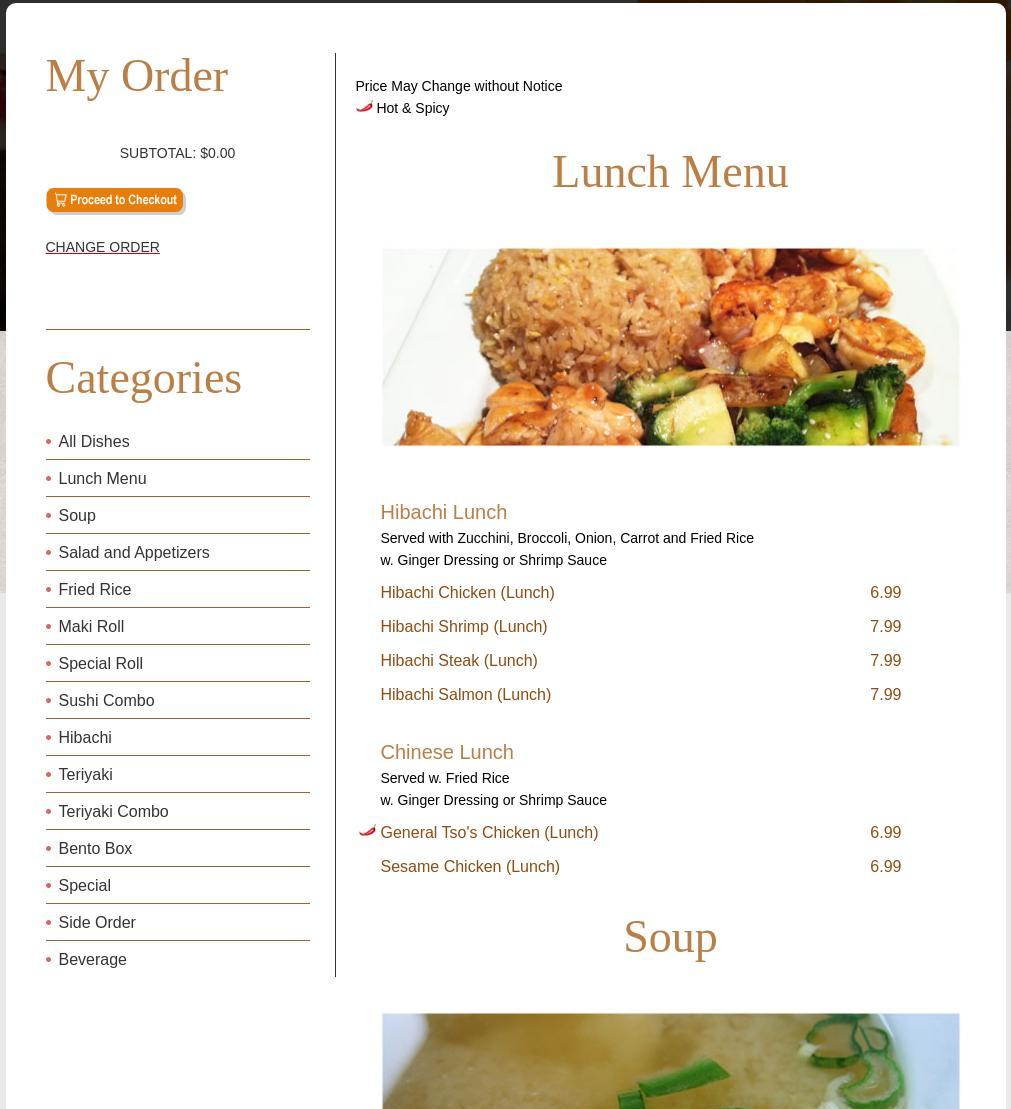Select All Dishes category
This screenshot has width=1011, height=1109.
93,441
